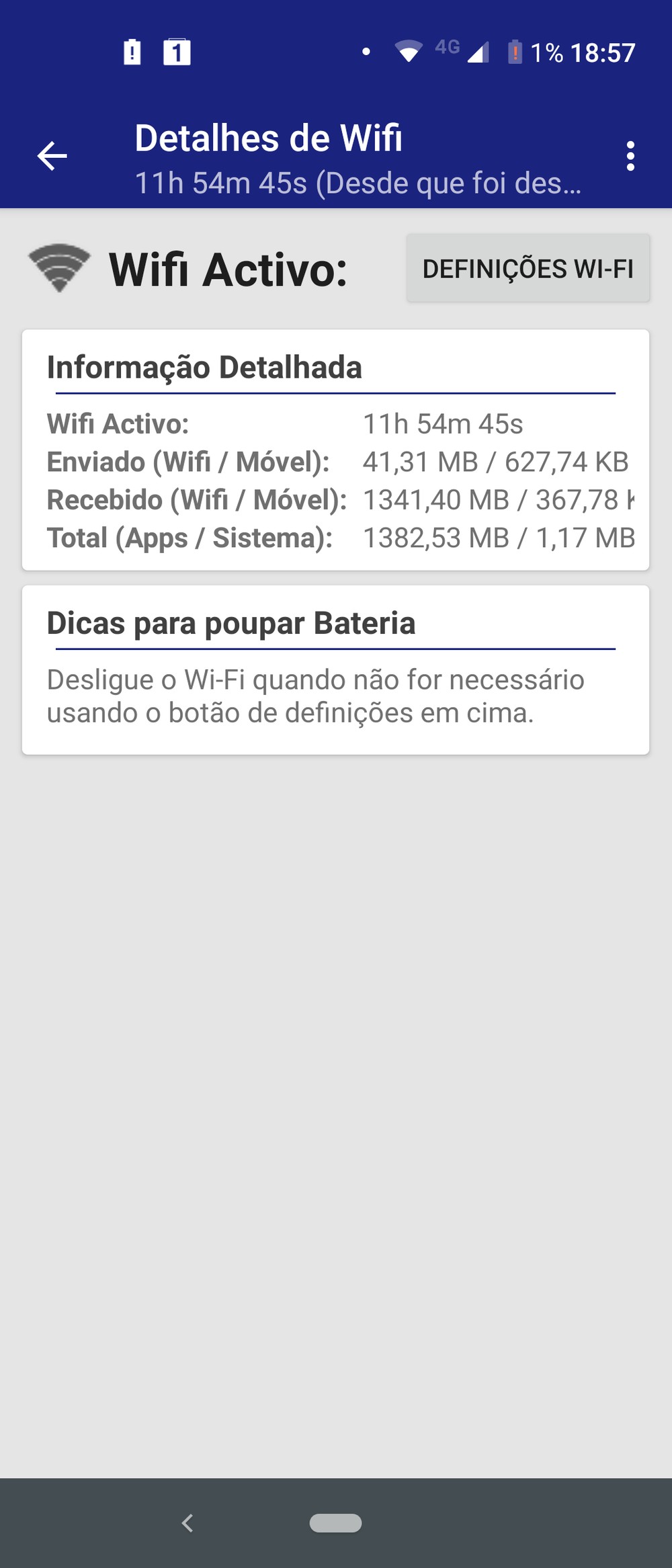This screenshot has height=1568, width=672.
Task: Go back using the app bar arrow
Action: pos(52,156)
